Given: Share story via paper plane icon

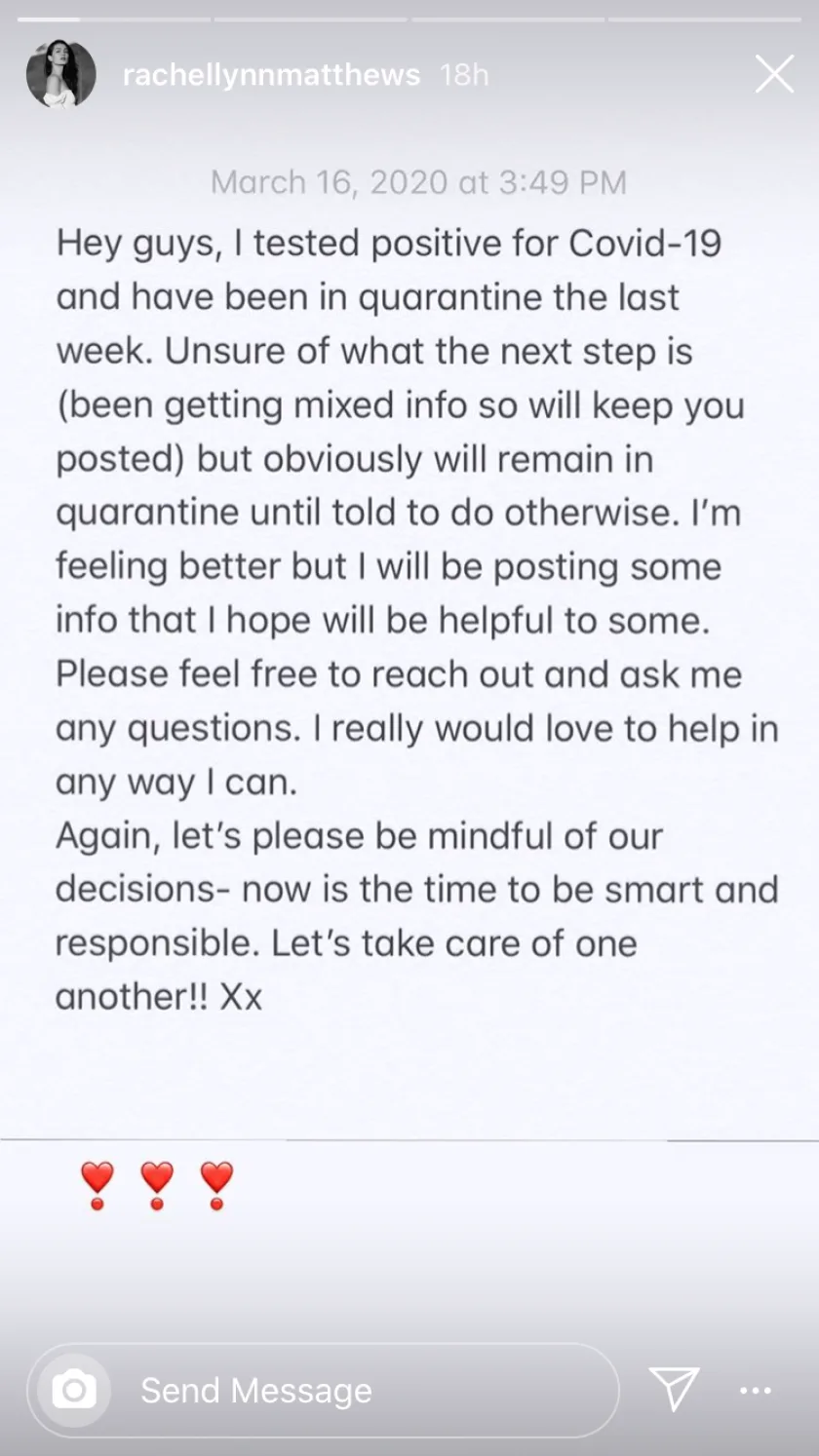Looking at the screenshot, I should 674,1388.
